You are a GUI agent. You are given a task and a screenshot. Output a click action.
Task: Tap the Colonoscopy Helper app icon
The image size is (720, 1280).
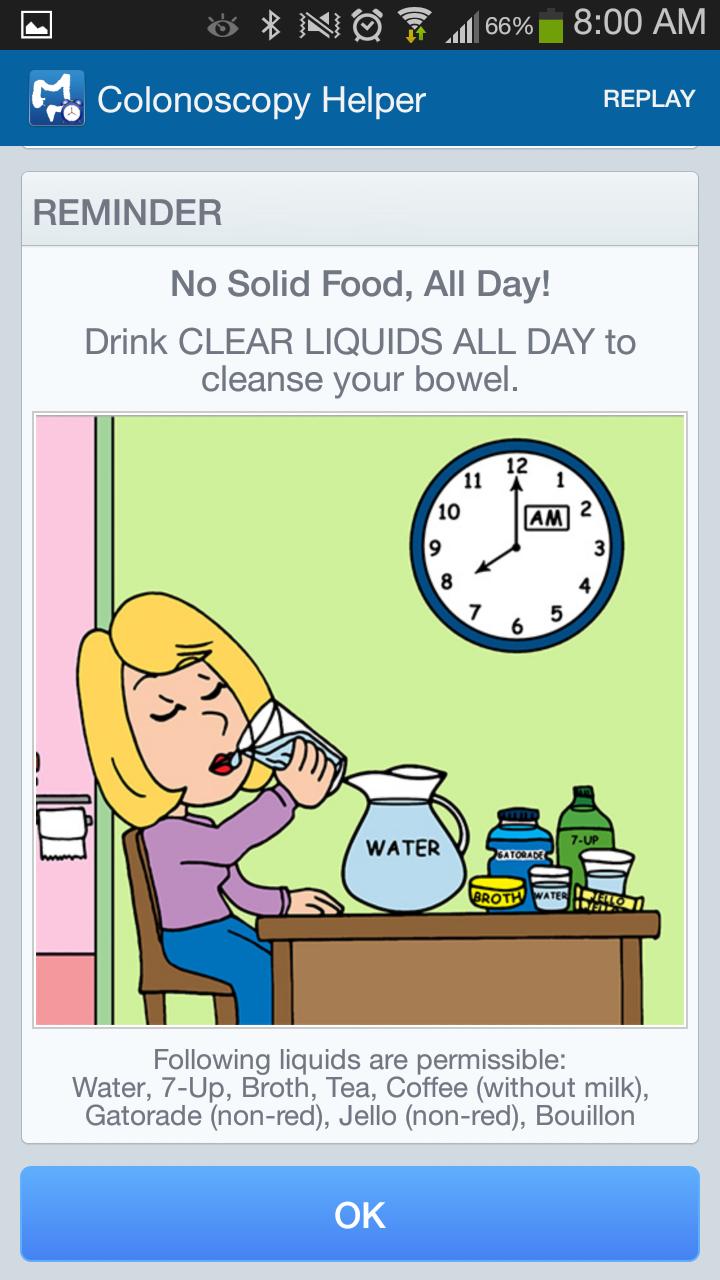[x=56, y=98]
